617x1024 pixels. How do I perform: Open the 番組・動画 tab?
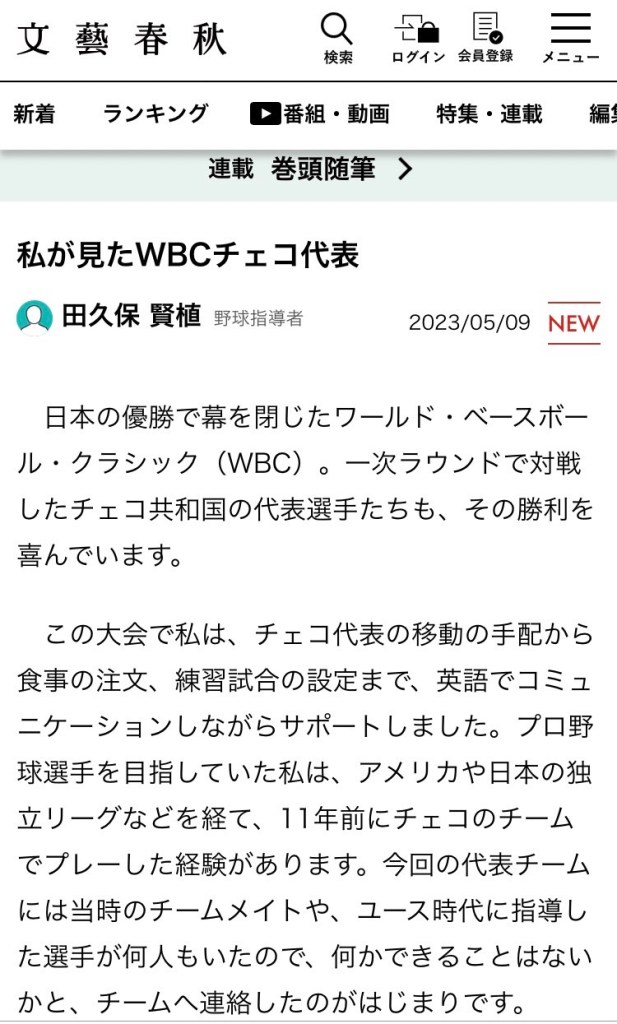pos(320,114)
